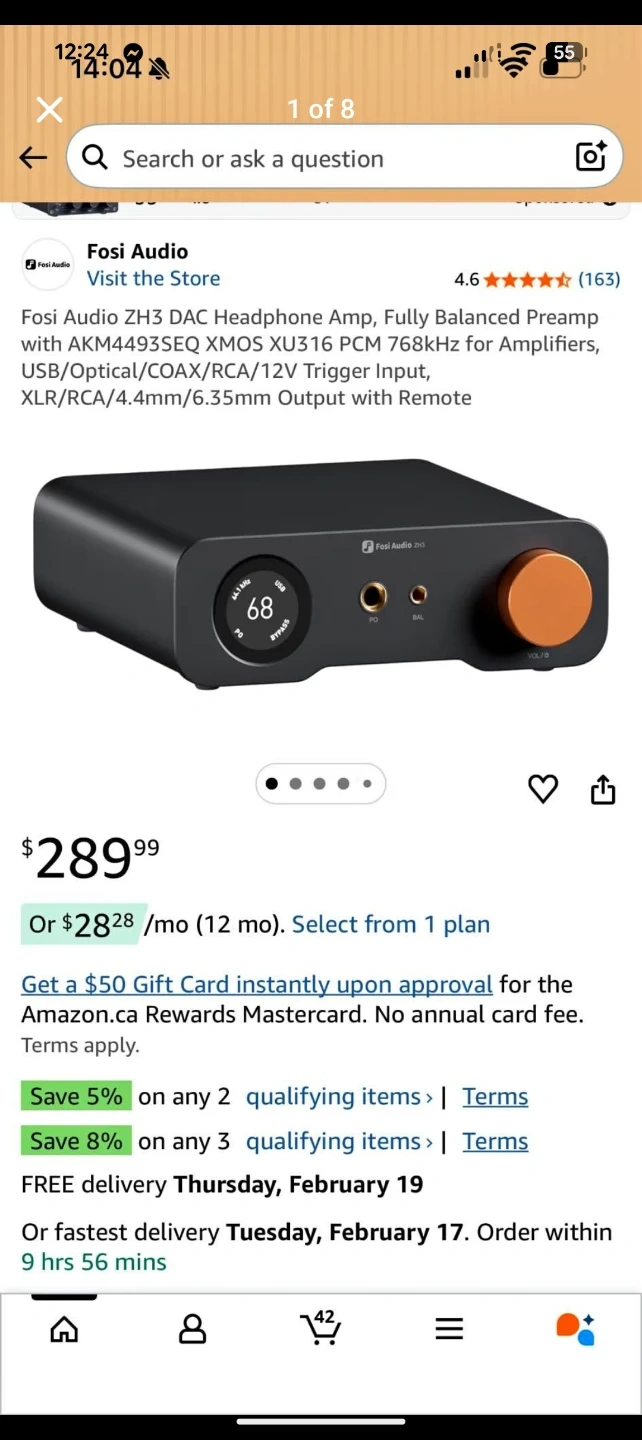The image size is (642, 1440).
Task: View qualifying items for Save 8%
Action: (x=339, y=1142)
